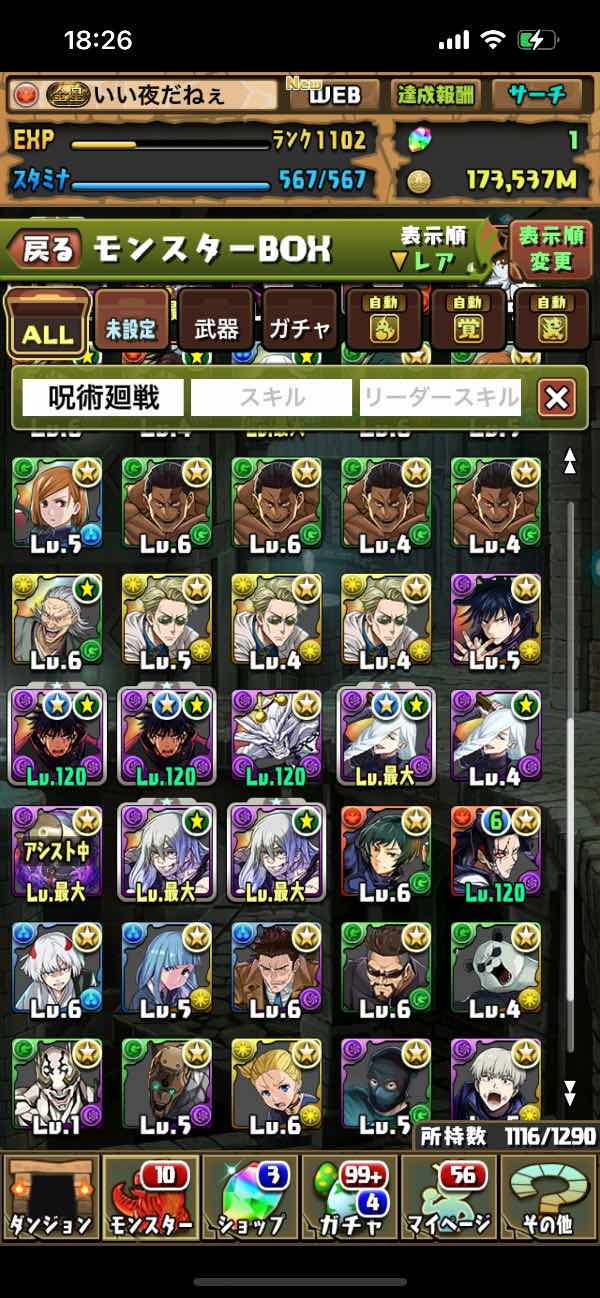Open 表示順変更 sort order button

(x=551, y=249)
